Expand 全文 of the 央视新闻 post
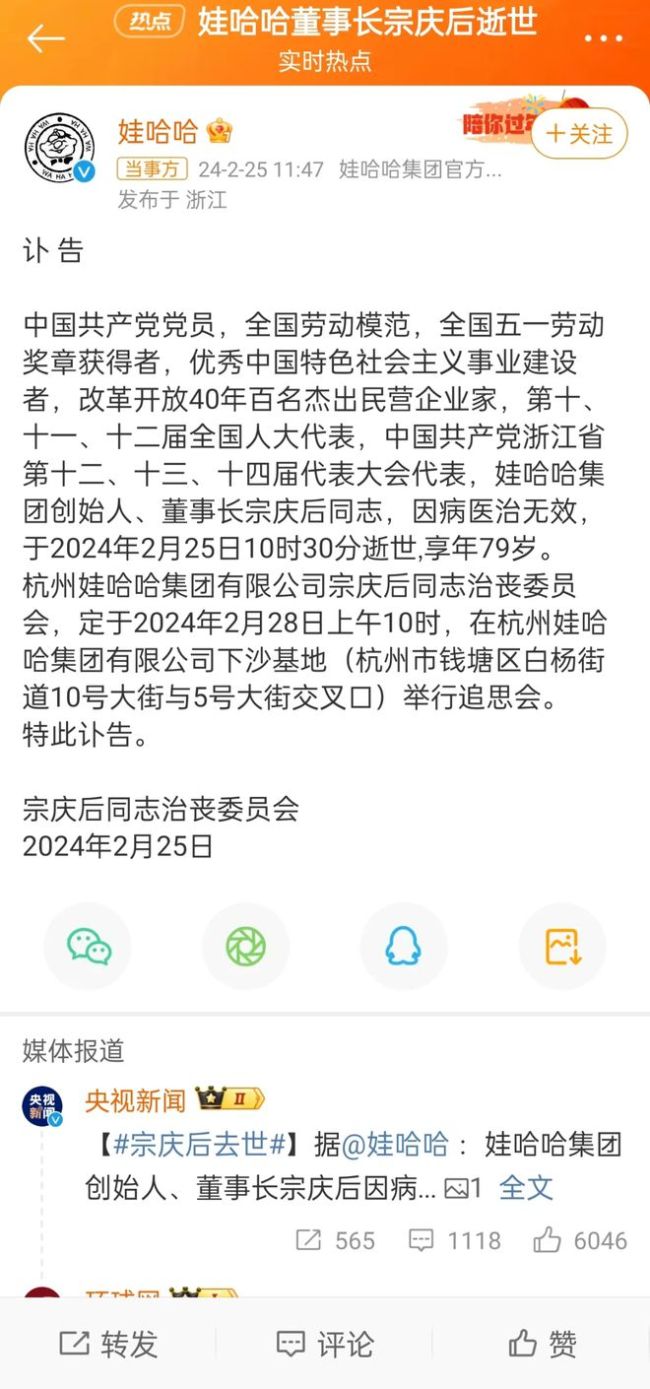 pyautogui.click(x=525, y=1188)
